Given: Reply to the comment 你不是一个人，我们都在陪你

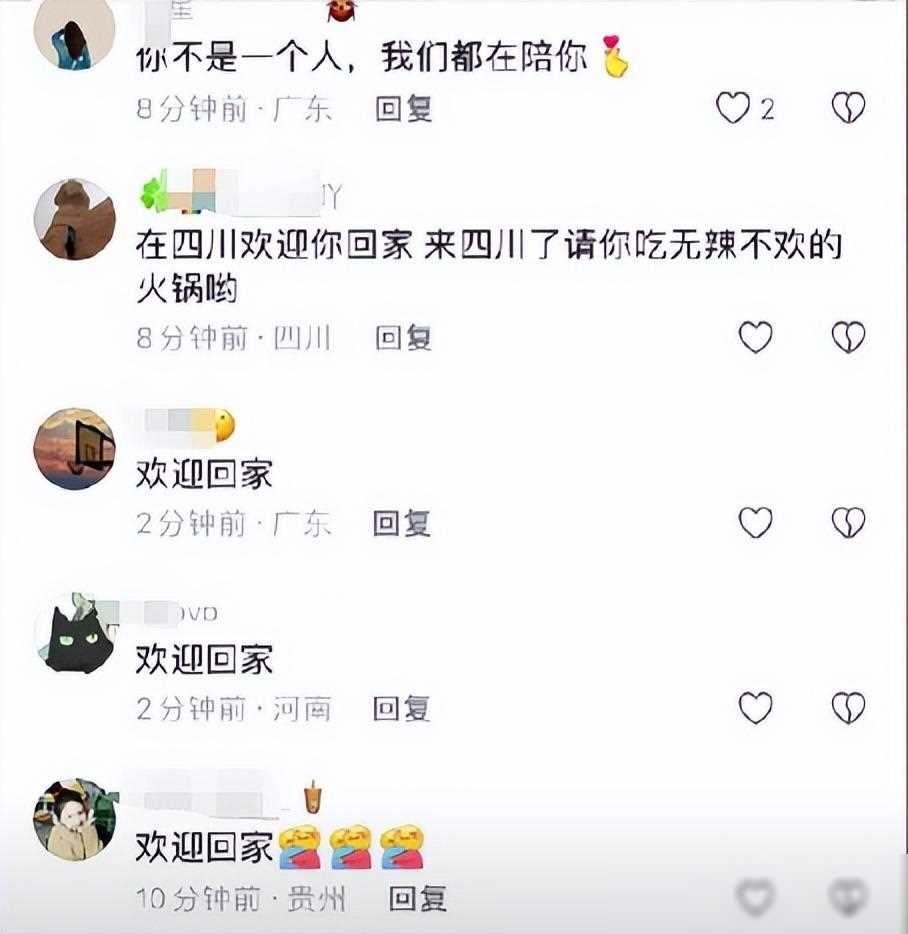Looking at the screenshot, I should [403, 109].
